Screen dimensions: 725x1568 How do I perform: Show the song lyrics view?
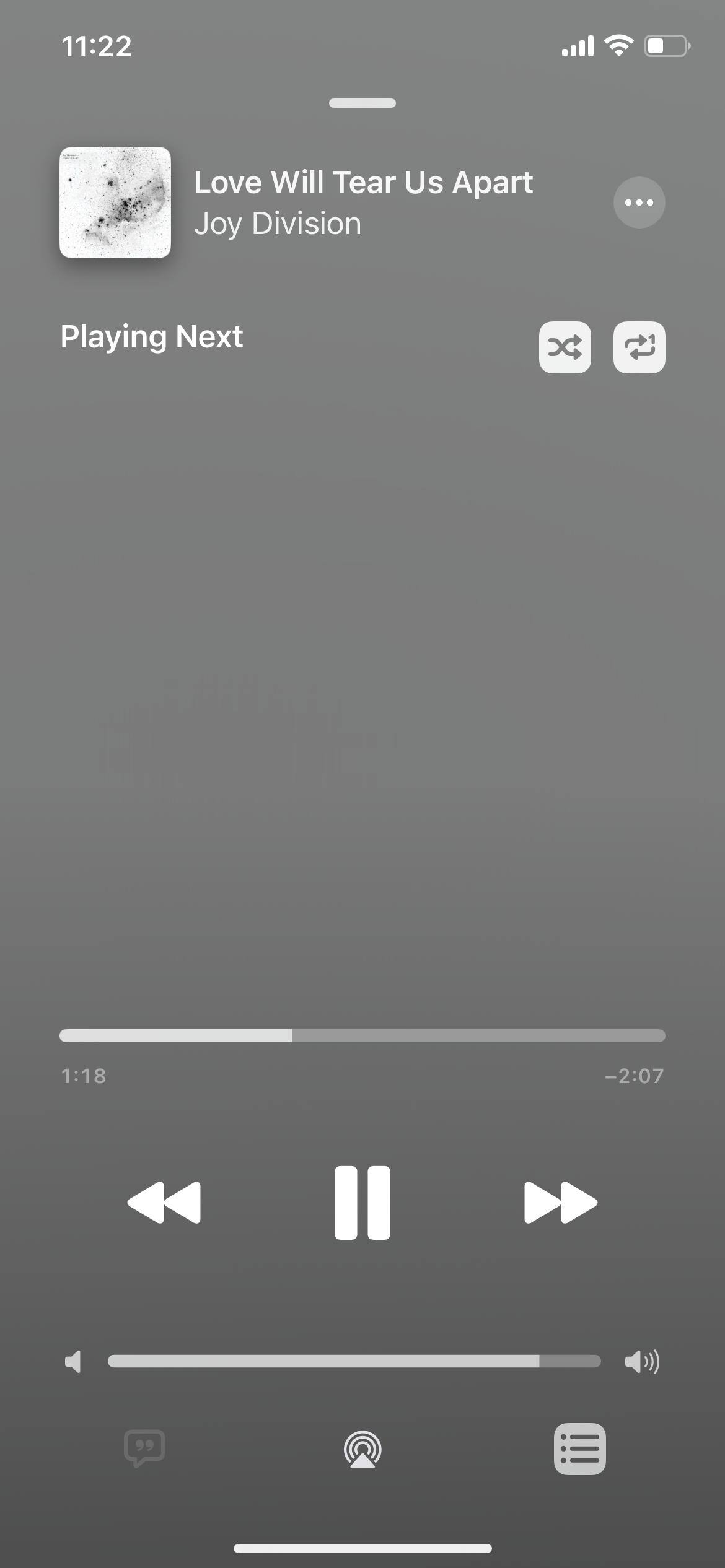[144, 1449]
